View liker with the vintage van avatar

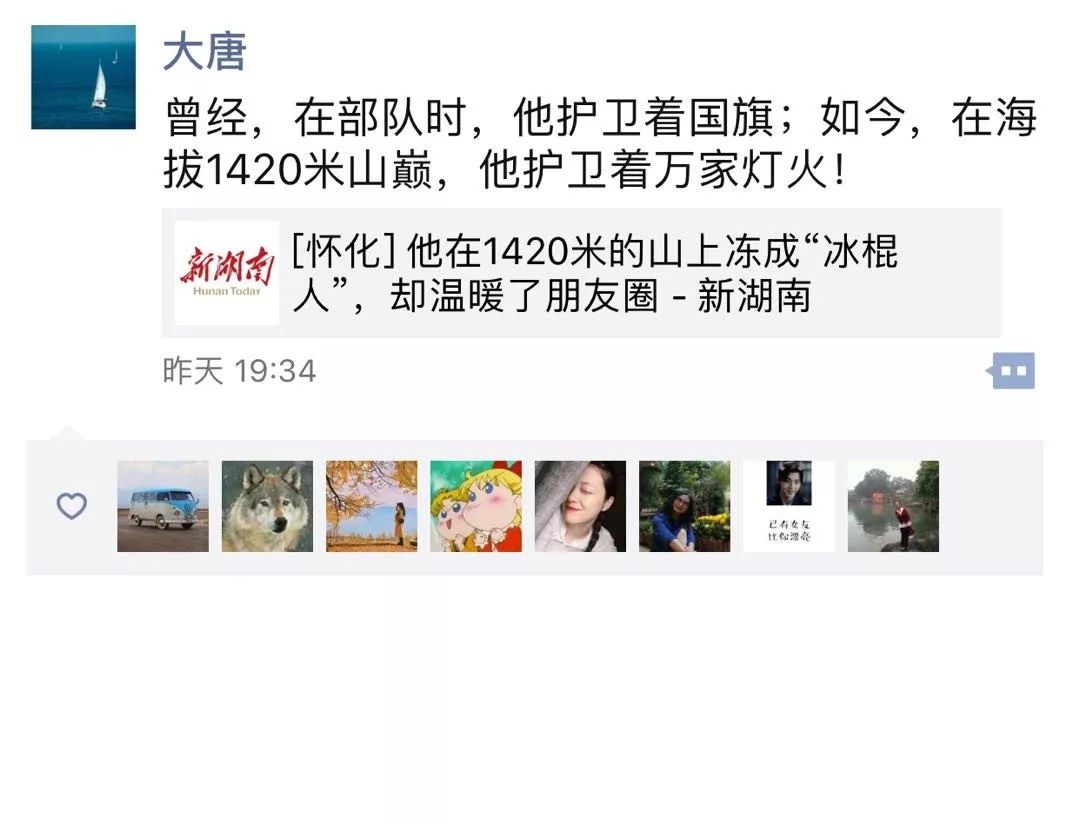(163, 506)
